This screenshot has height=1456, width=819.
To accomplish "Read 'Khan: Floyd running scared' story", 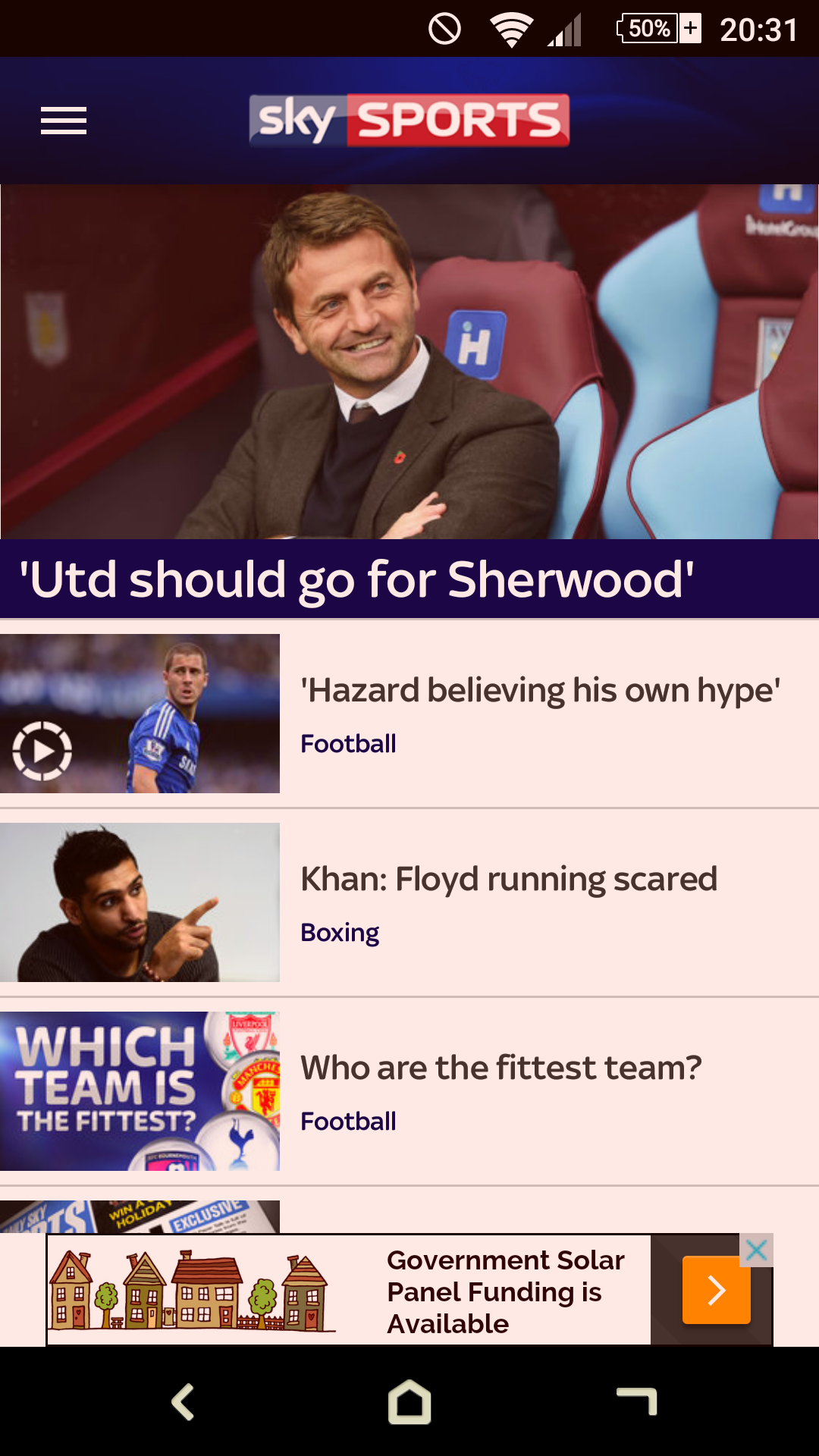I will click(x=508, y=880).
